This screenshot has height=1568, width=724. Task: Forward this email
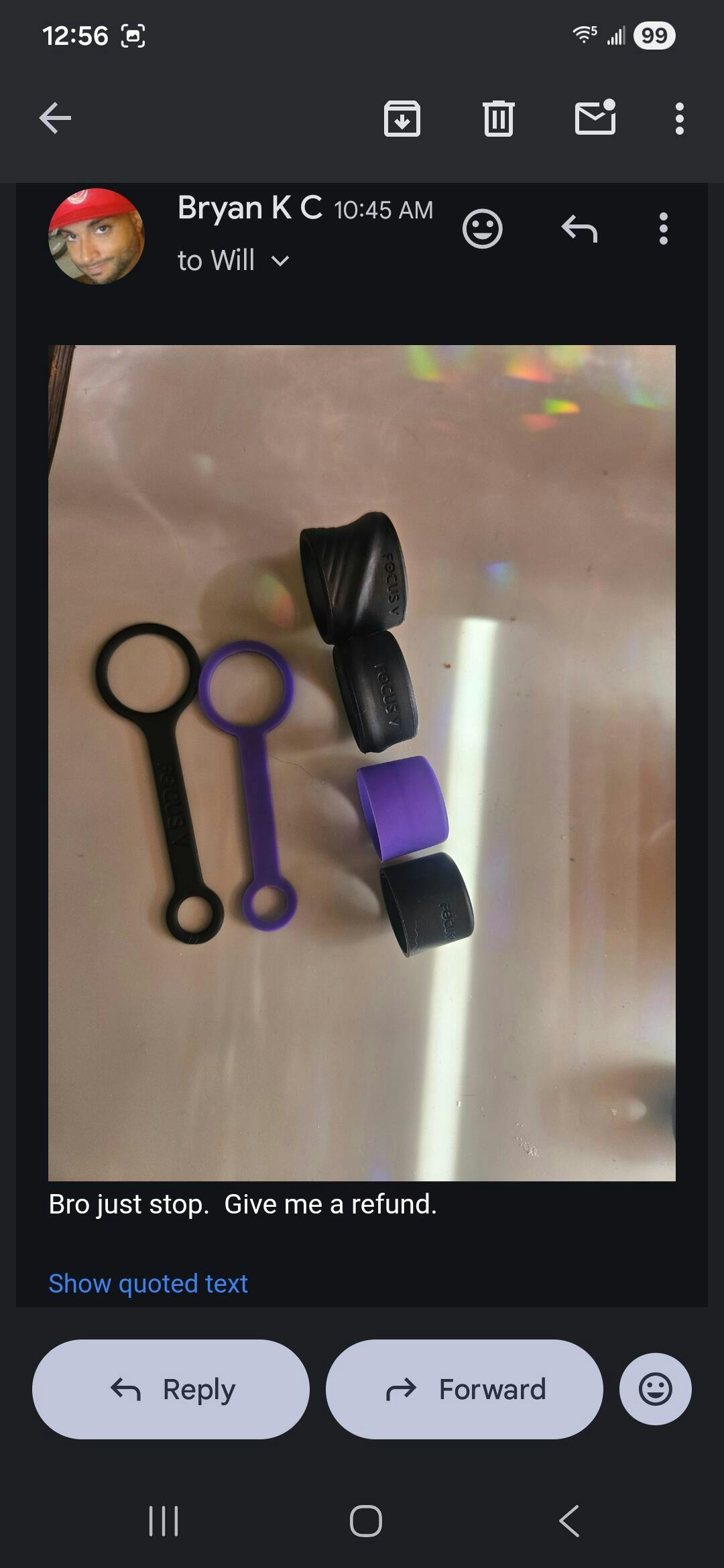[464, 1389]
